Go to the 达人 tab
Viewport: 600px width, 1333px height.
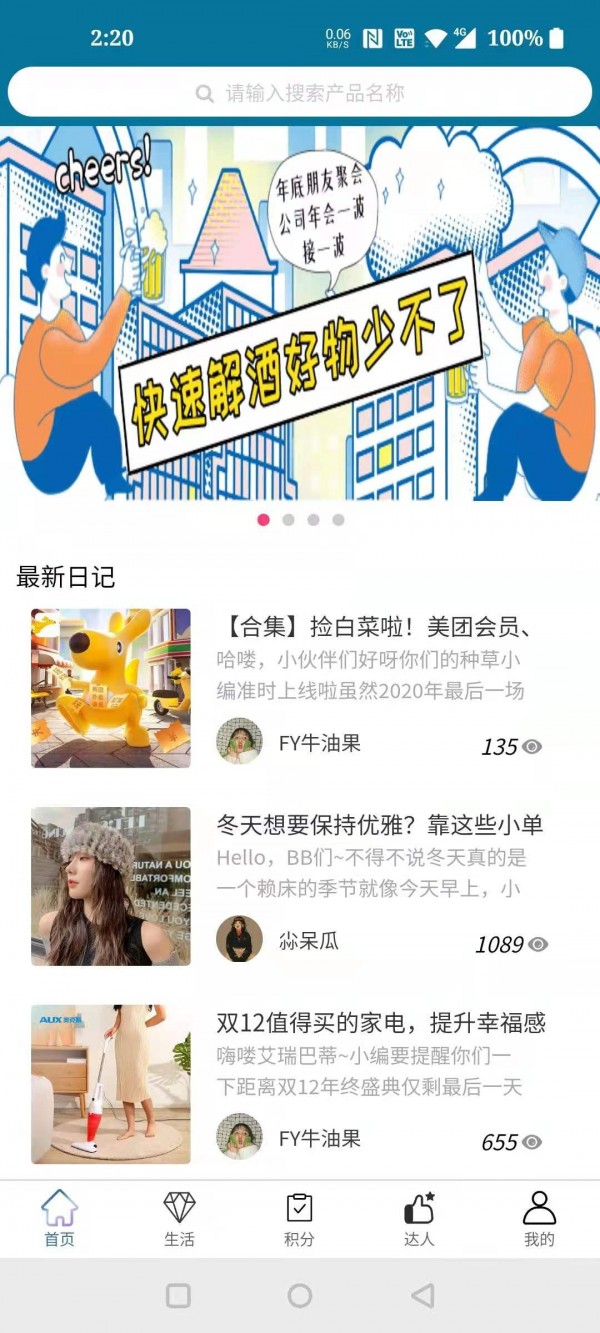tap(419, 1218)
